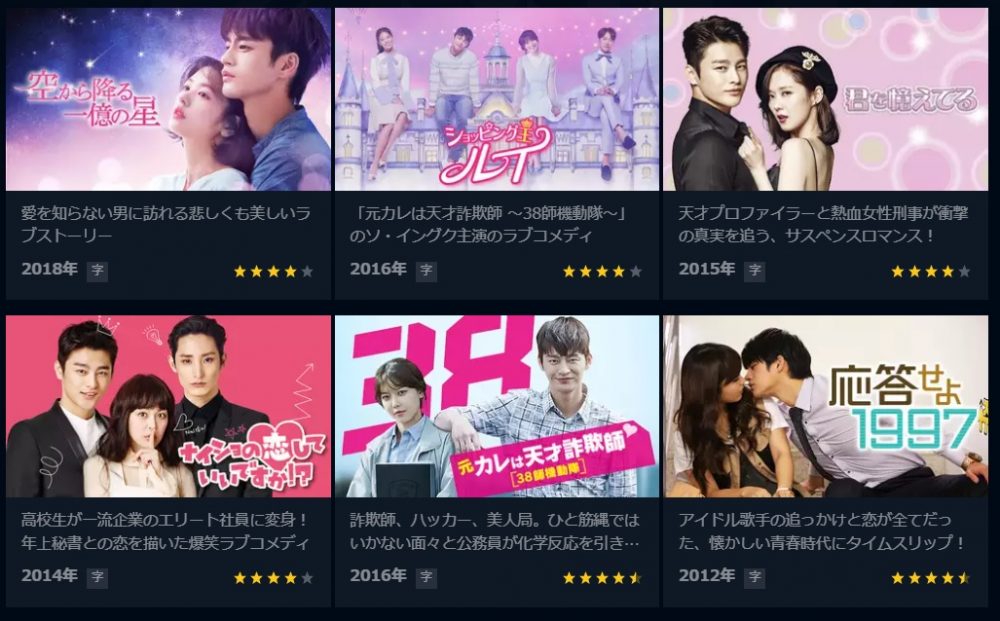Open the 空から降る一億の星 drama card

(x=168, y=100)
